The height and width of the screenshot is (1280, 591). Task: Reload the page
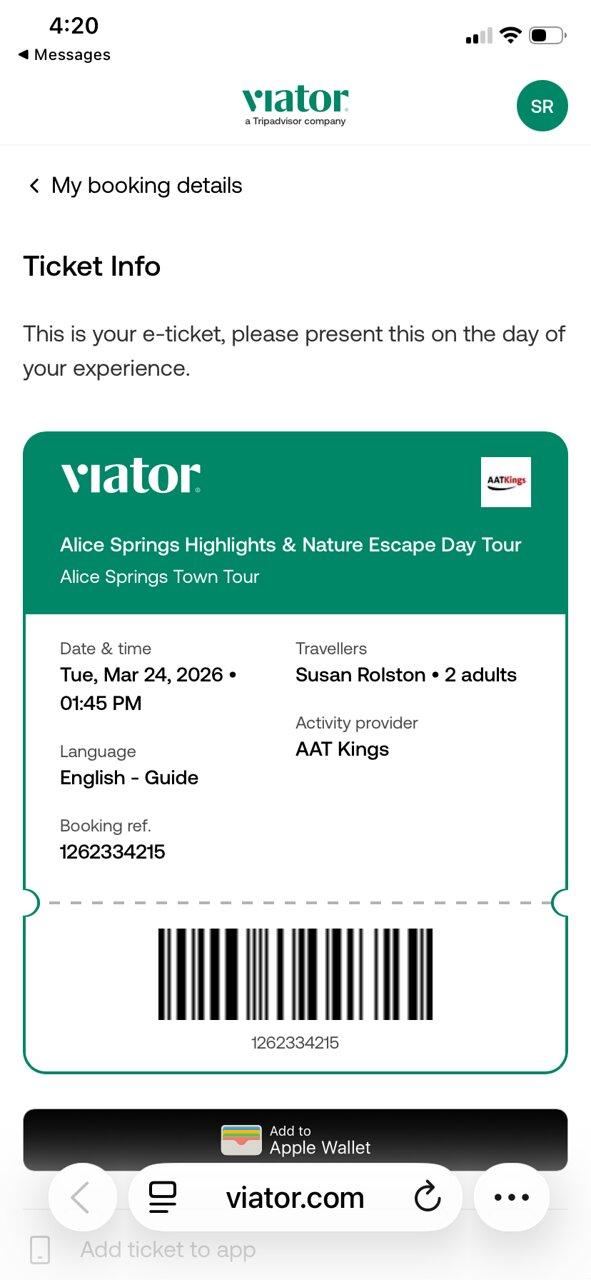(x=427, y=1197)
